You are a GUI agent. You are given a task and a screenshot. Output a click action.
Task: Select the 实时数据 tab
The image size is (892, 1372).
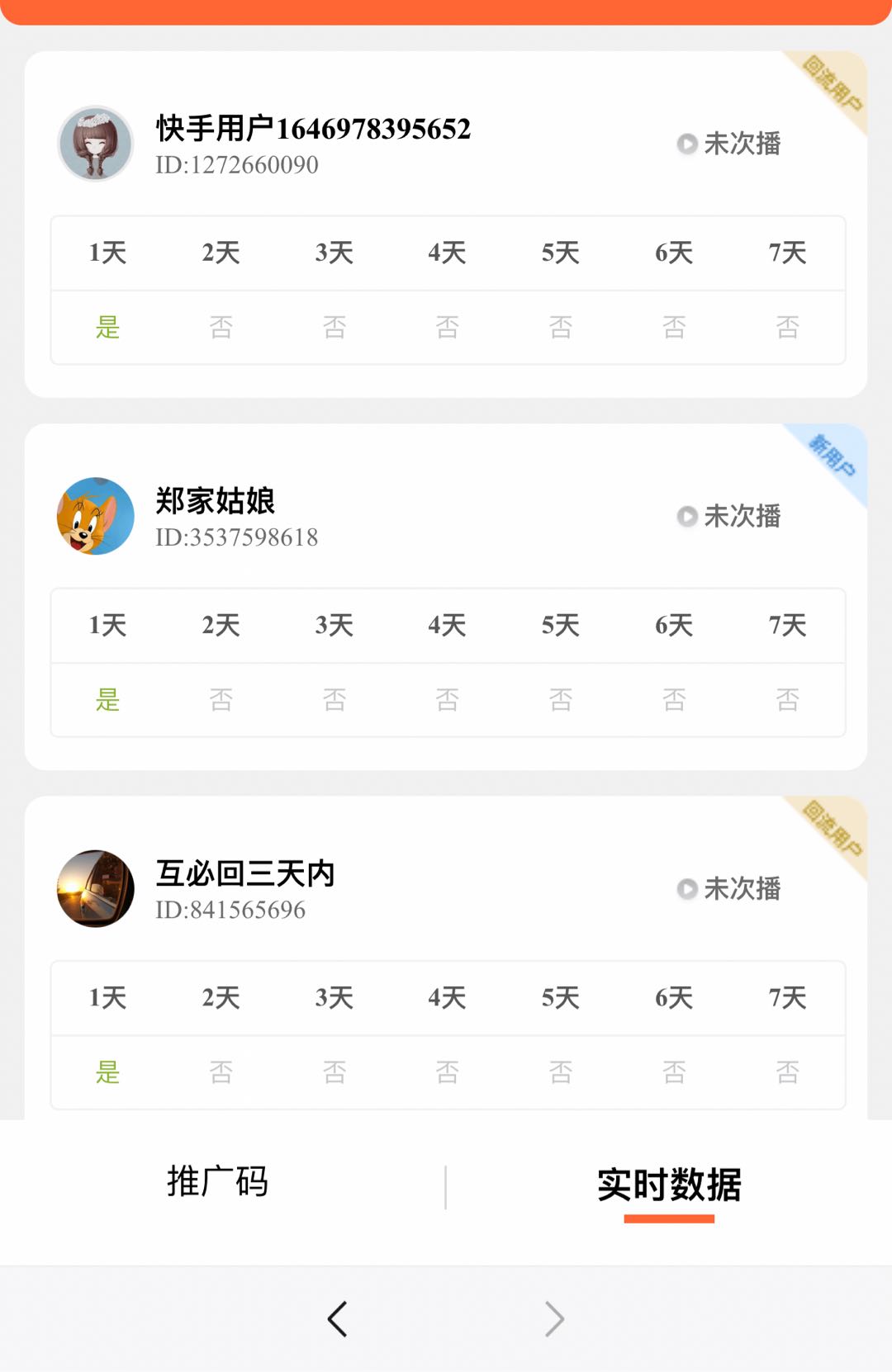[x=669, y=1185]
